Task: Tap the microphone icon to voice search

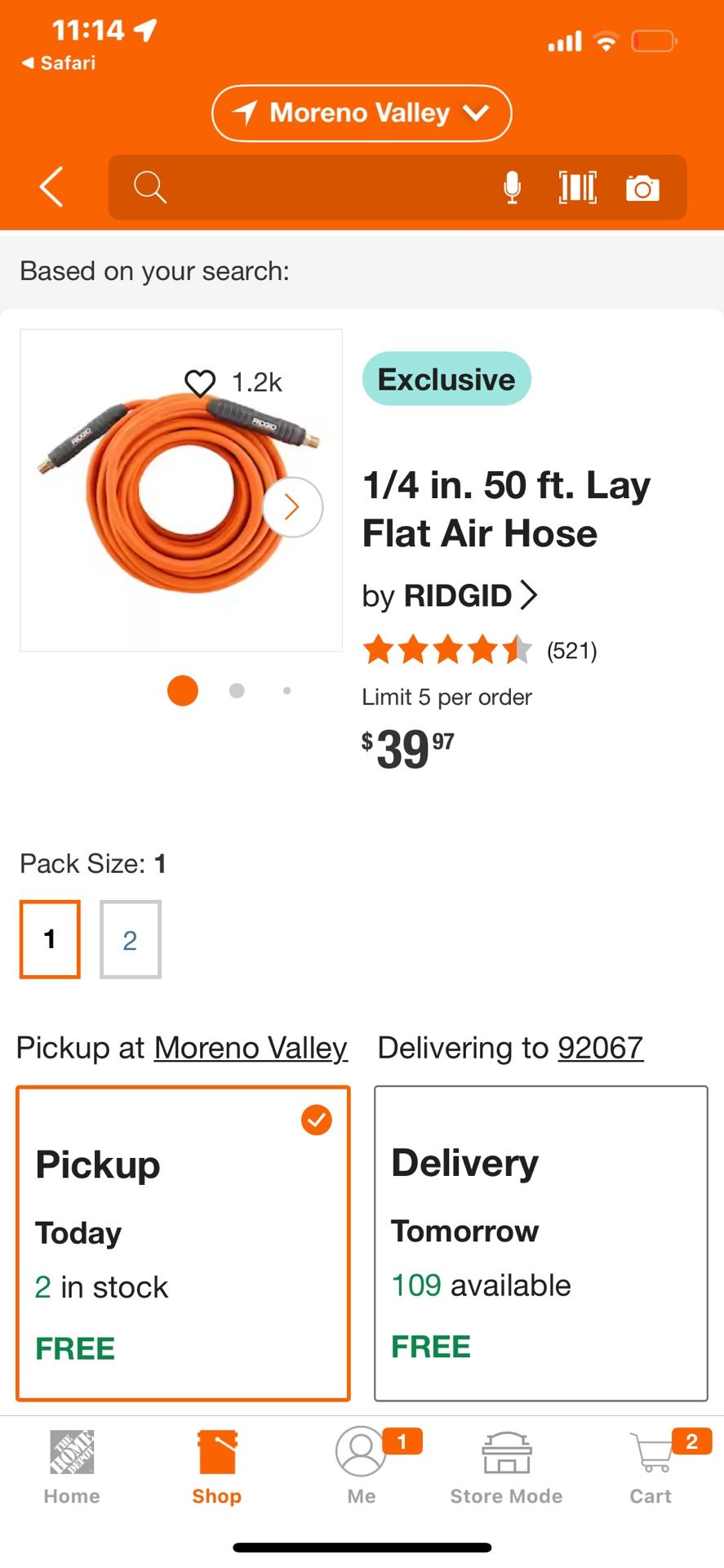Action: click(512, 187)
